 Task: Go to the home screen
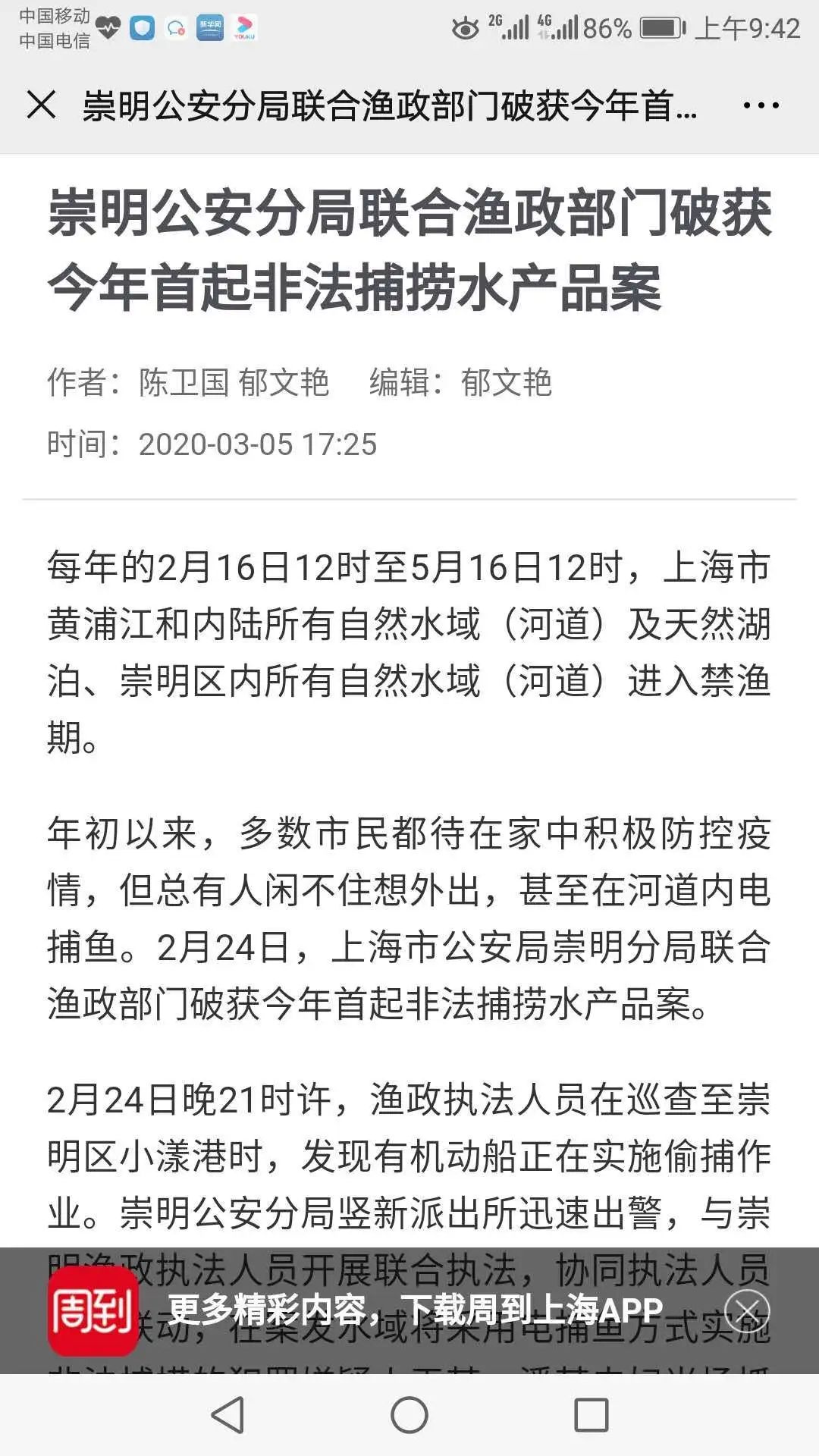coord(409,1415)
